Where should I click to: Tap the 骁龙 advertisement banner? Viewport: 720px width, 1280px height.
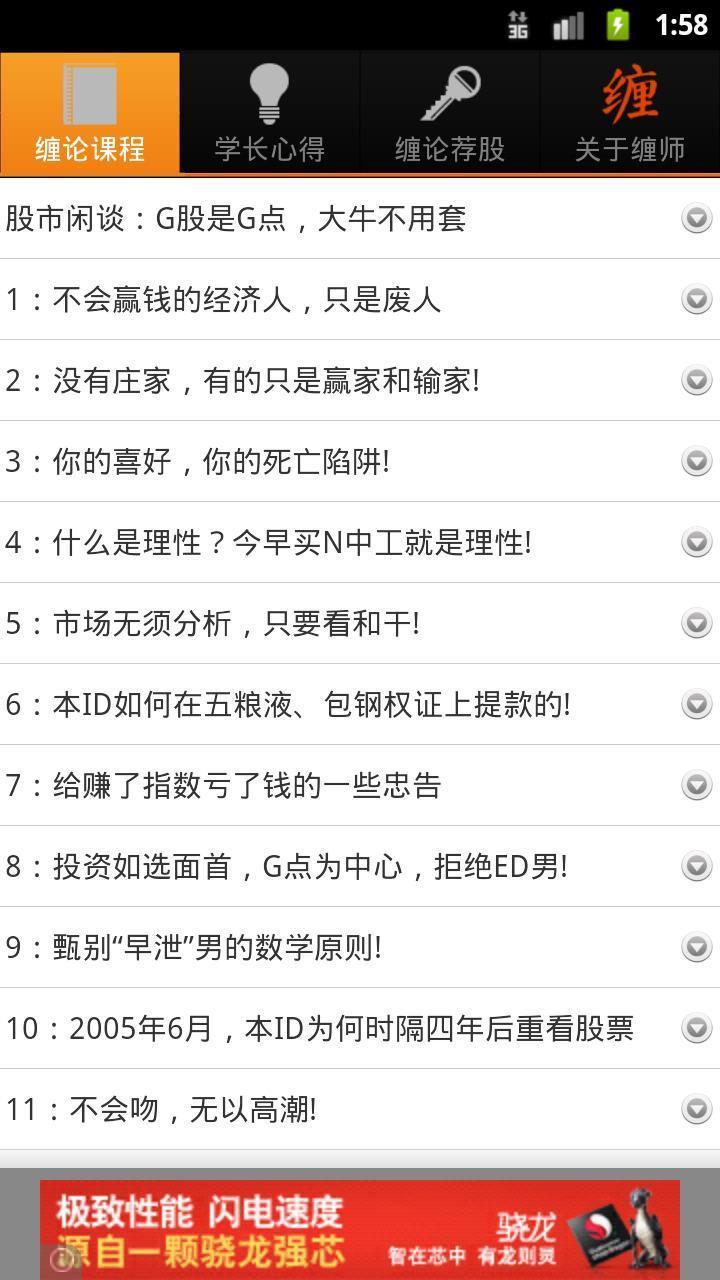tap(360, 1228)
